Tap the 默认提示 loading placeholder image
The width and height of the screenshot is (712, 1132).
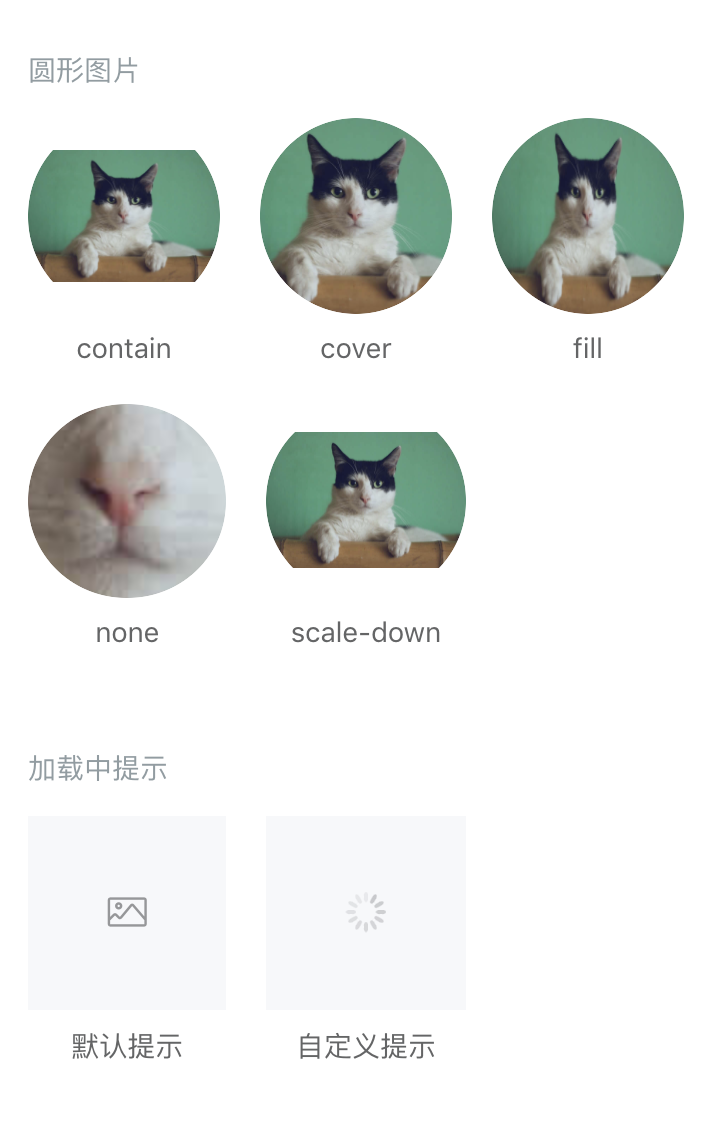point(127,912)
